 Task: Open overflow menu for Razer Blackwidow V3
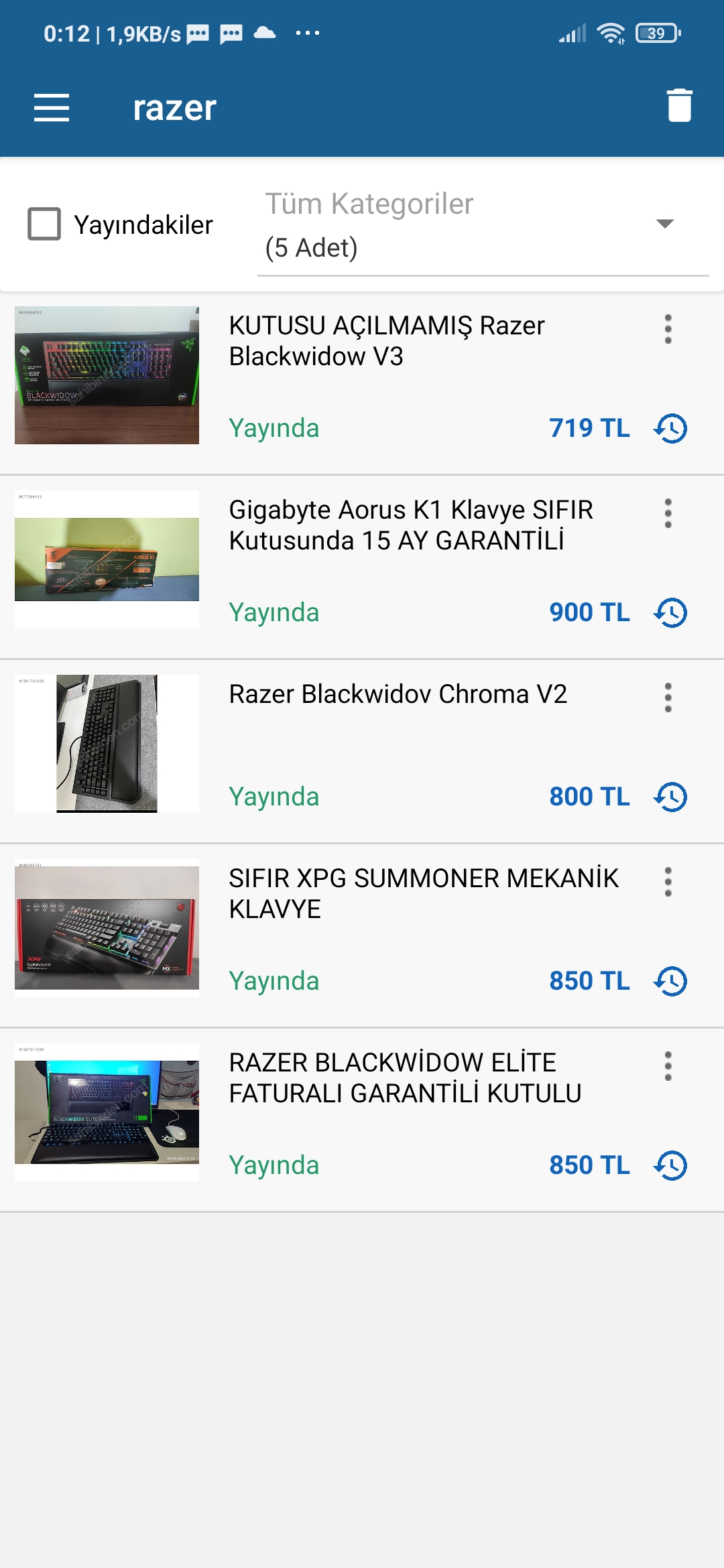point(668,329)
